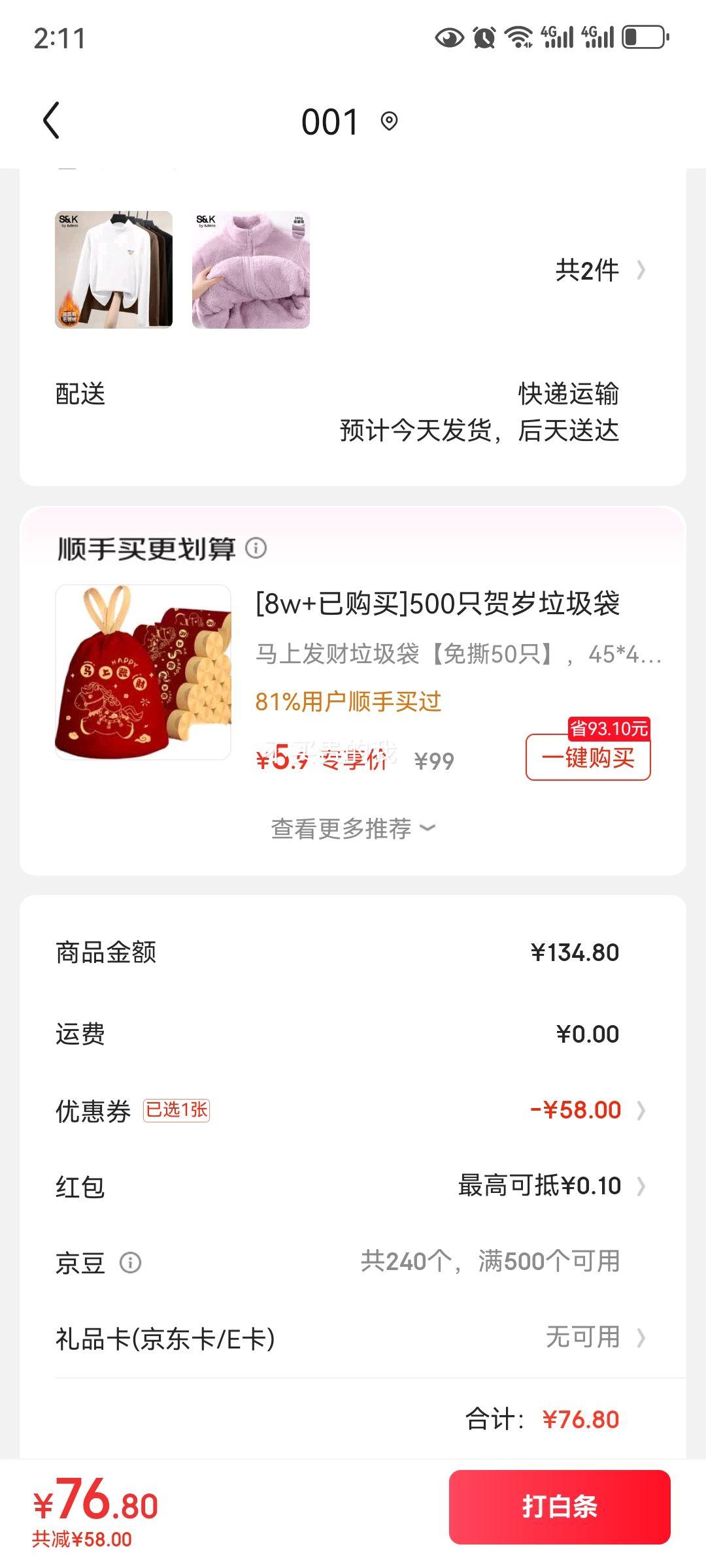Open the 贺岁垃圾袋 product card
Viewport: 706px width, 1568px height.
pyautogui.click(x=437, y=604)
